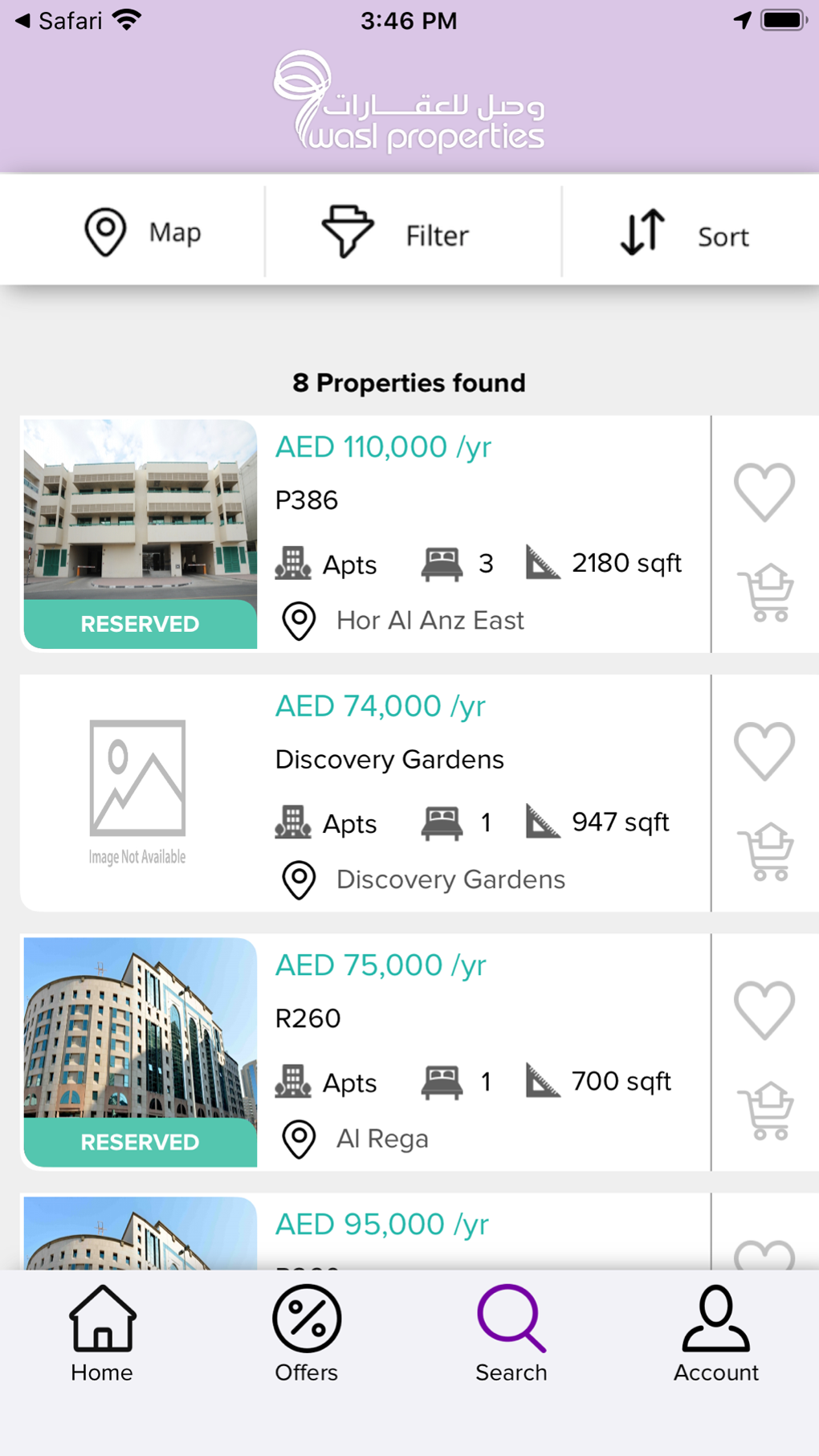Open the Map view
The width and height of the screenshot is (819, 1456).
point(143,233)
